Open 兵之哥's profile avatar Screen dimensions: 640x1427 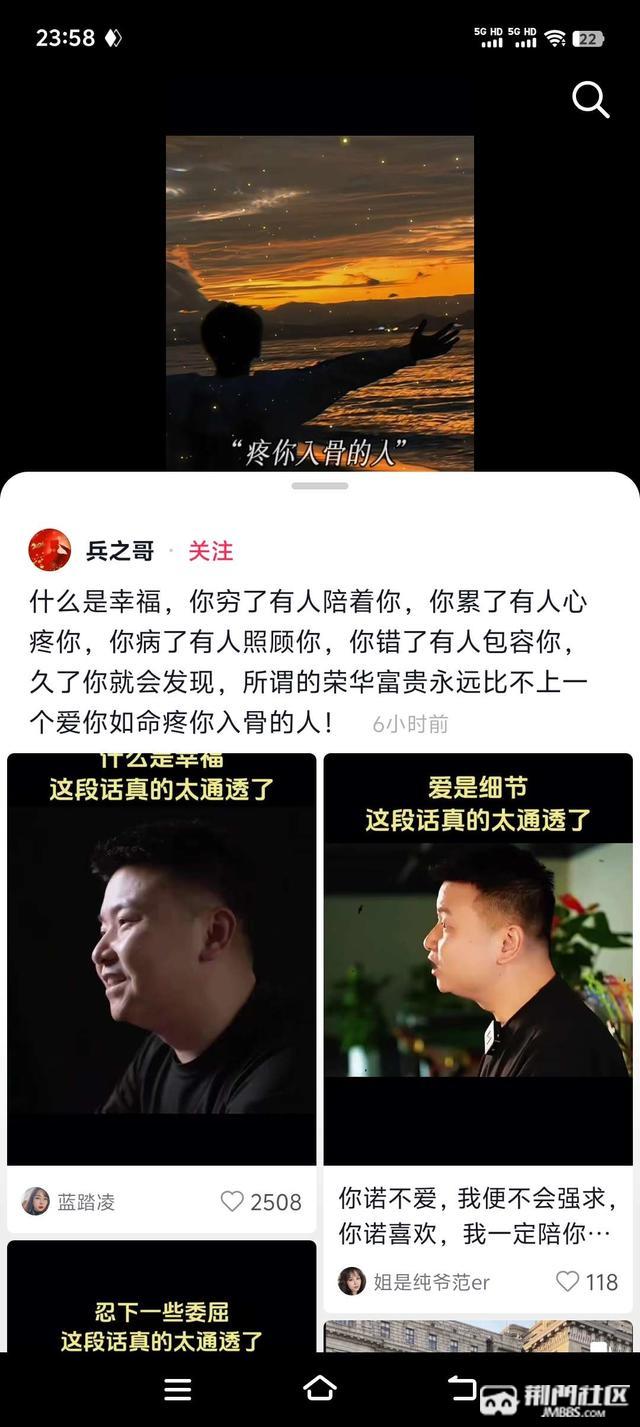tap(50, 550)
